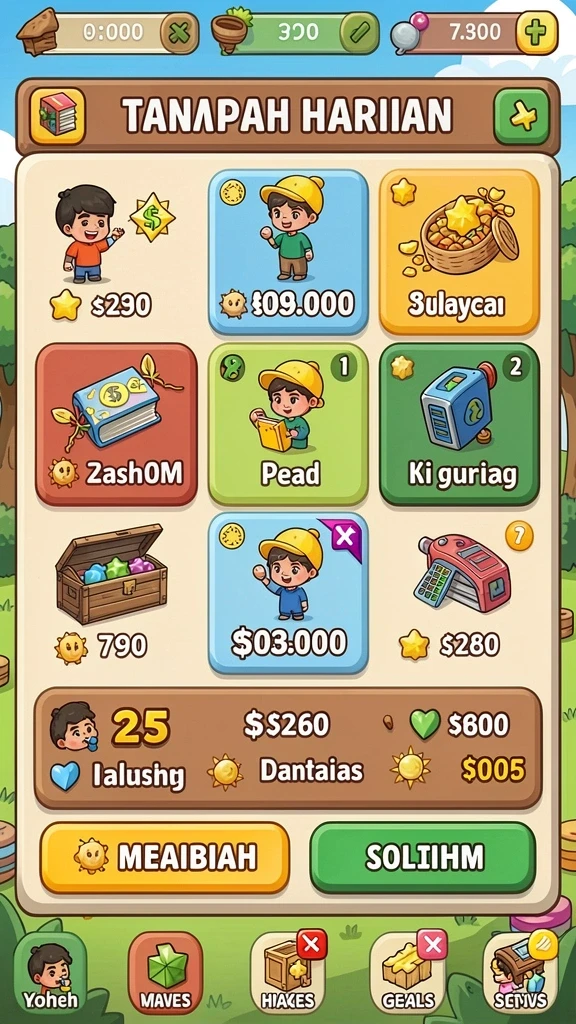
Task: Tap the green button in the title bar
Action: [521, 116]
